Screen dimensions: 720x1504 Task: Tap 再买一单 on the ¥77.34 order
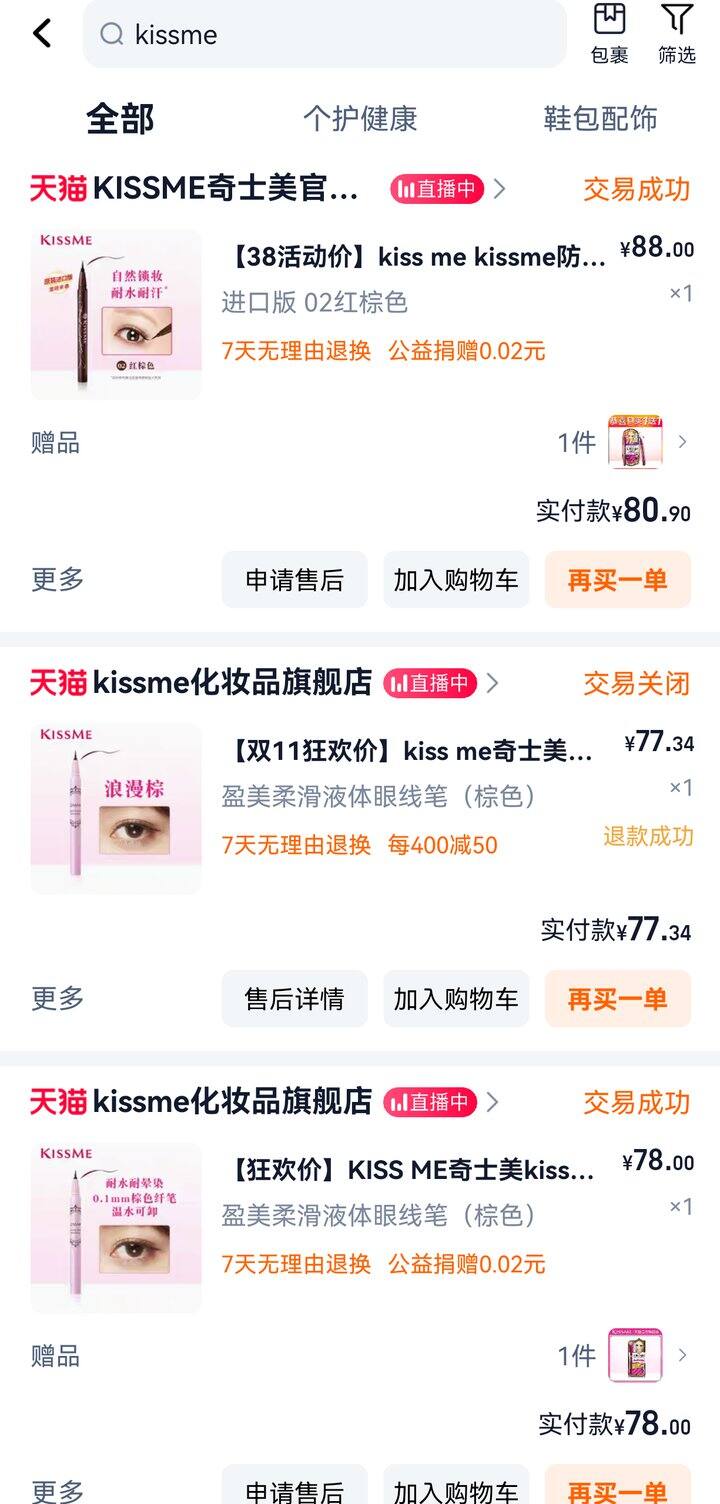617,999
